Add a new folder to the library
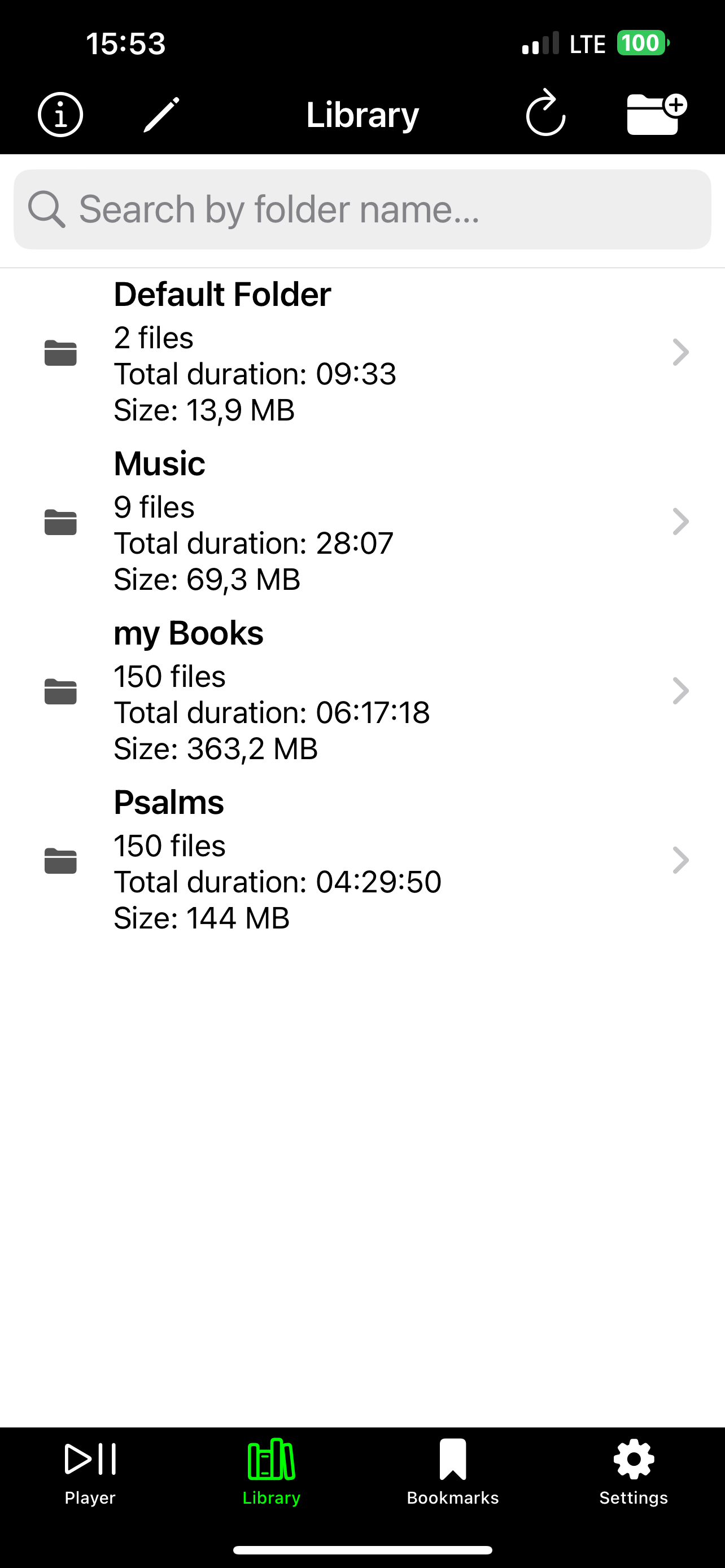 click(657, 114)
